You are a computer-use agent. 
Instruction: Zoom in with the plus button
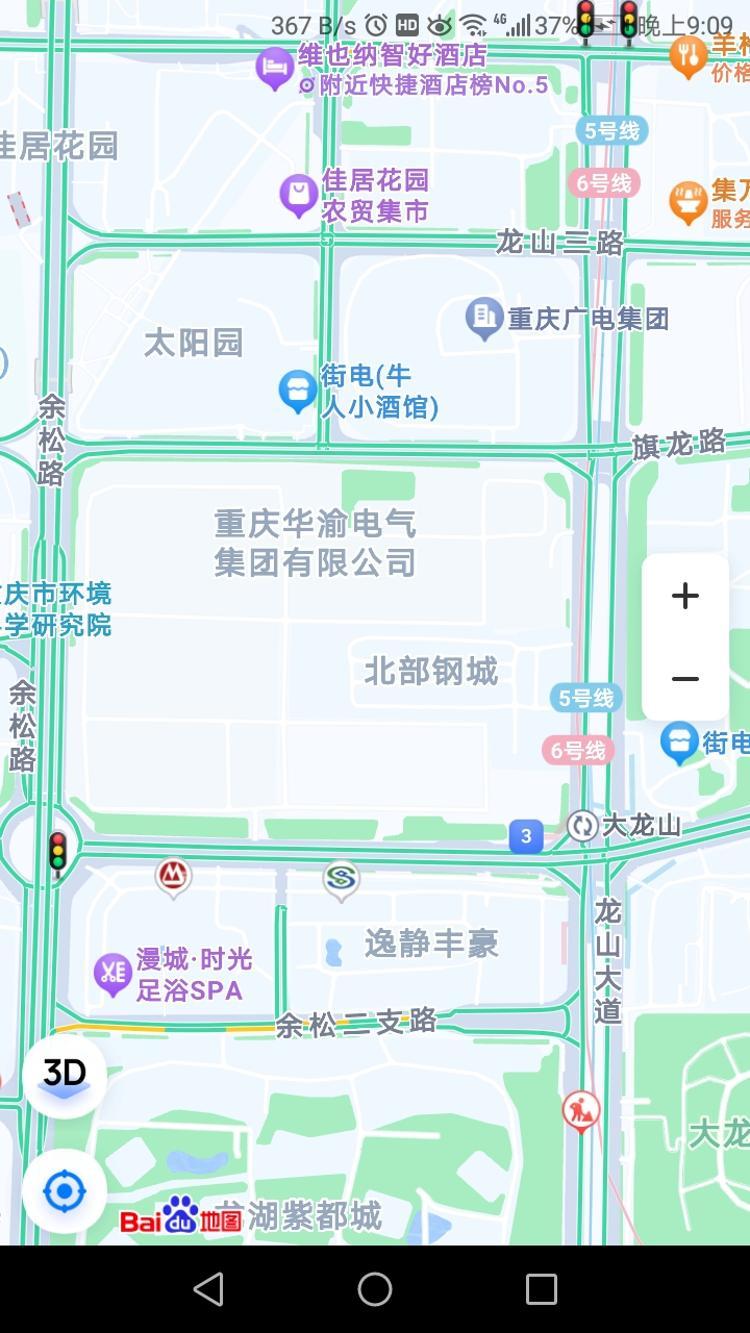point(685,596)
